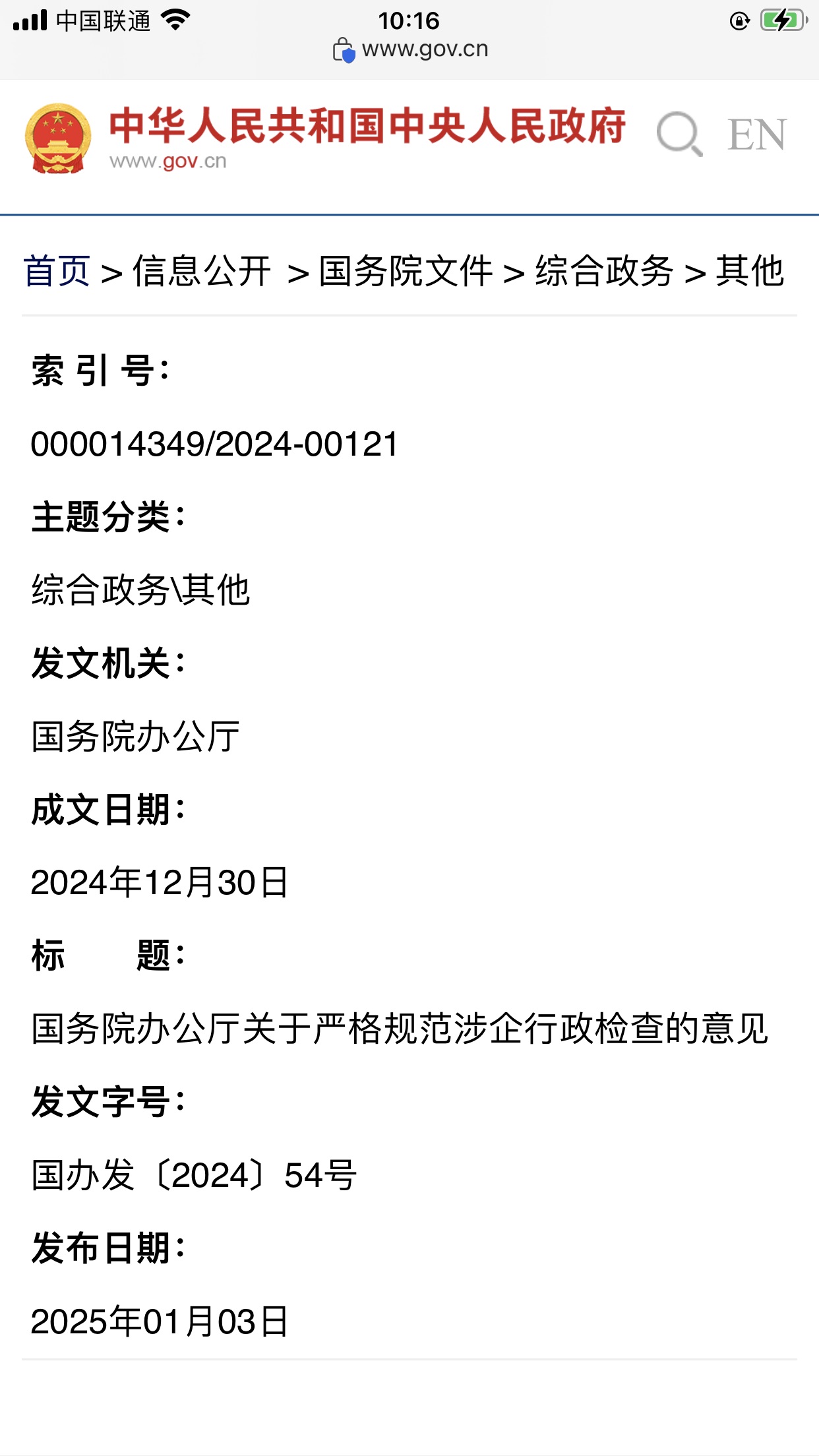Image resolution: width=819 pixels, height=1456 pixels.
Task: Open 其他 breadcrumb link
Action: point(750,271)
